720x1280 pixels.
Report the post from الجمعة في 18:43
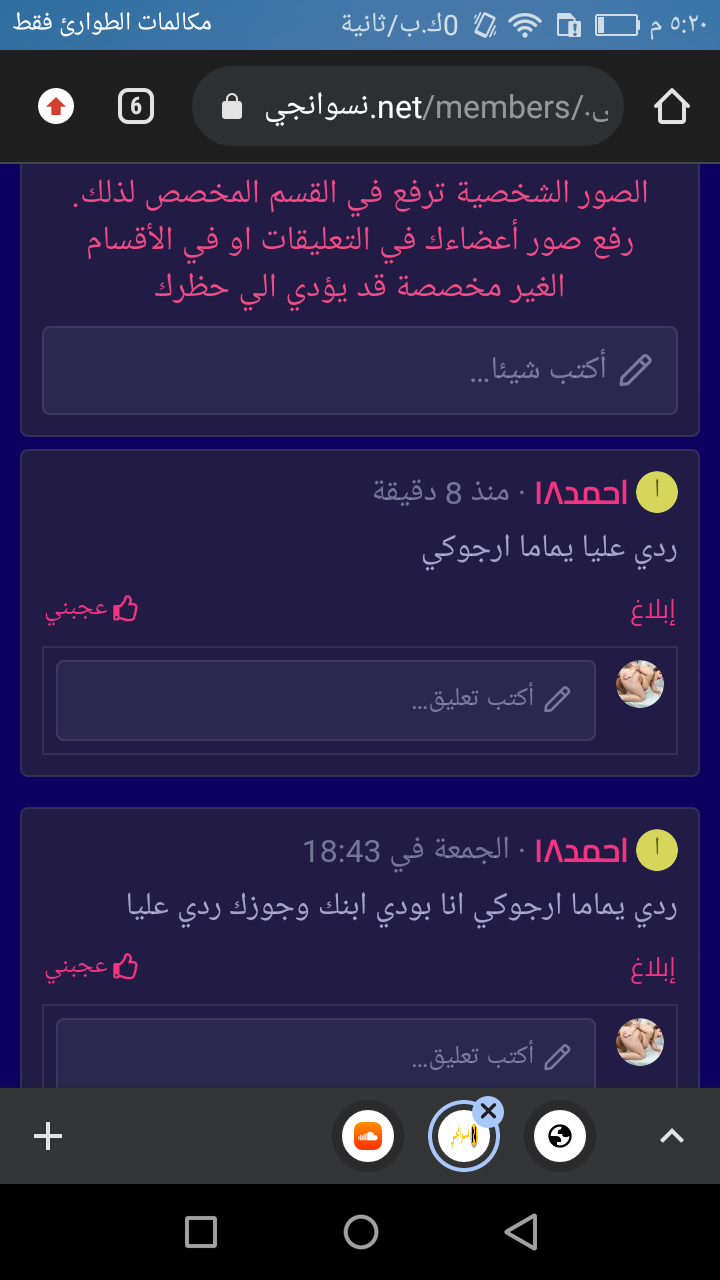click(653, 969)
